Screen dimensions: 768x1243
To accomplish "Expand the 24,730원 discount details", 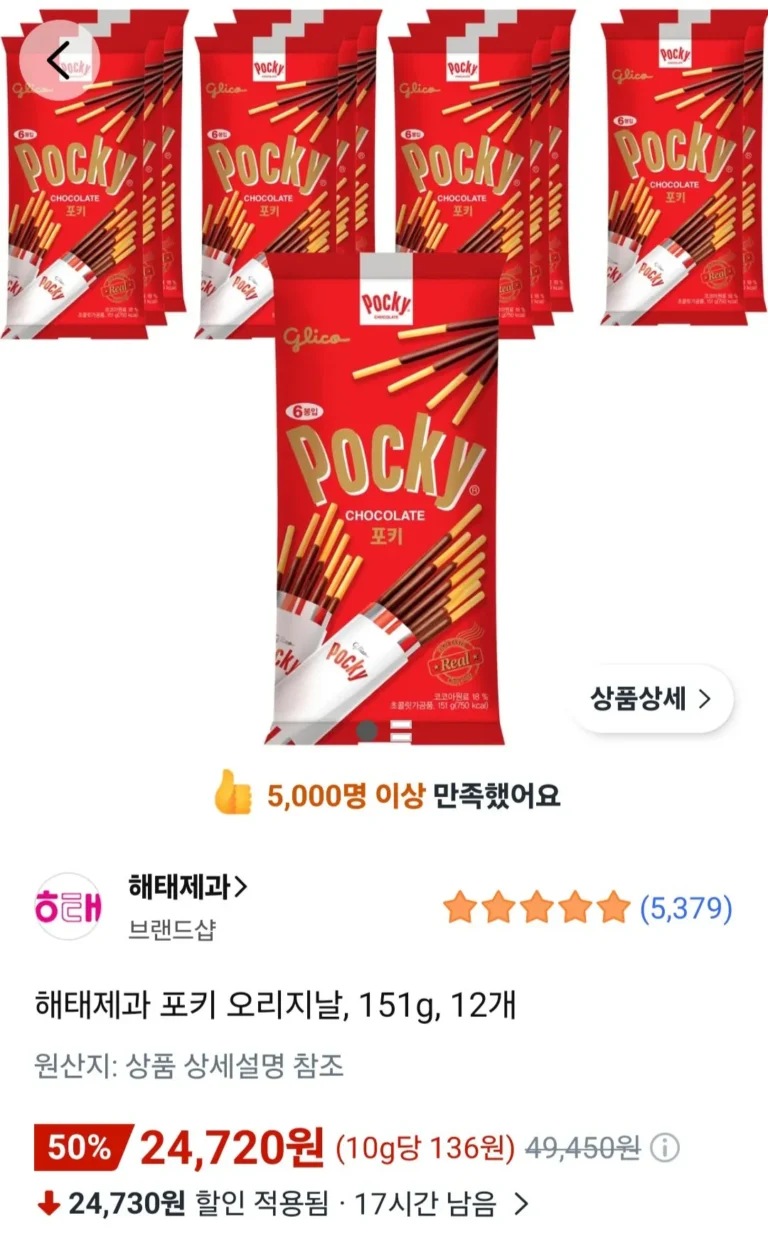I will pos(519,1204).
